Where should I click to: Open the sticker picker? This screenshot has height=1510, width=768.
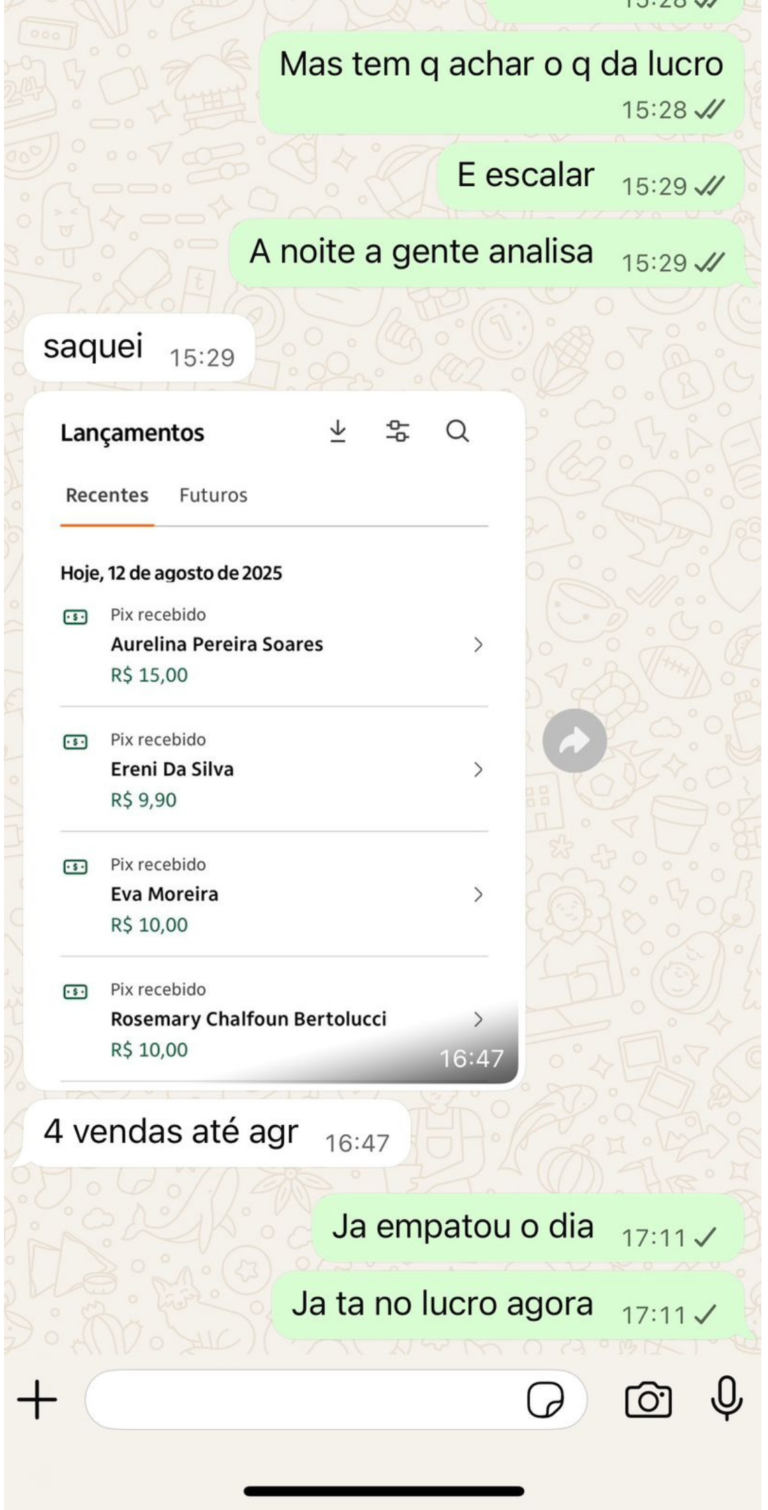click(x=545, y=1401)
